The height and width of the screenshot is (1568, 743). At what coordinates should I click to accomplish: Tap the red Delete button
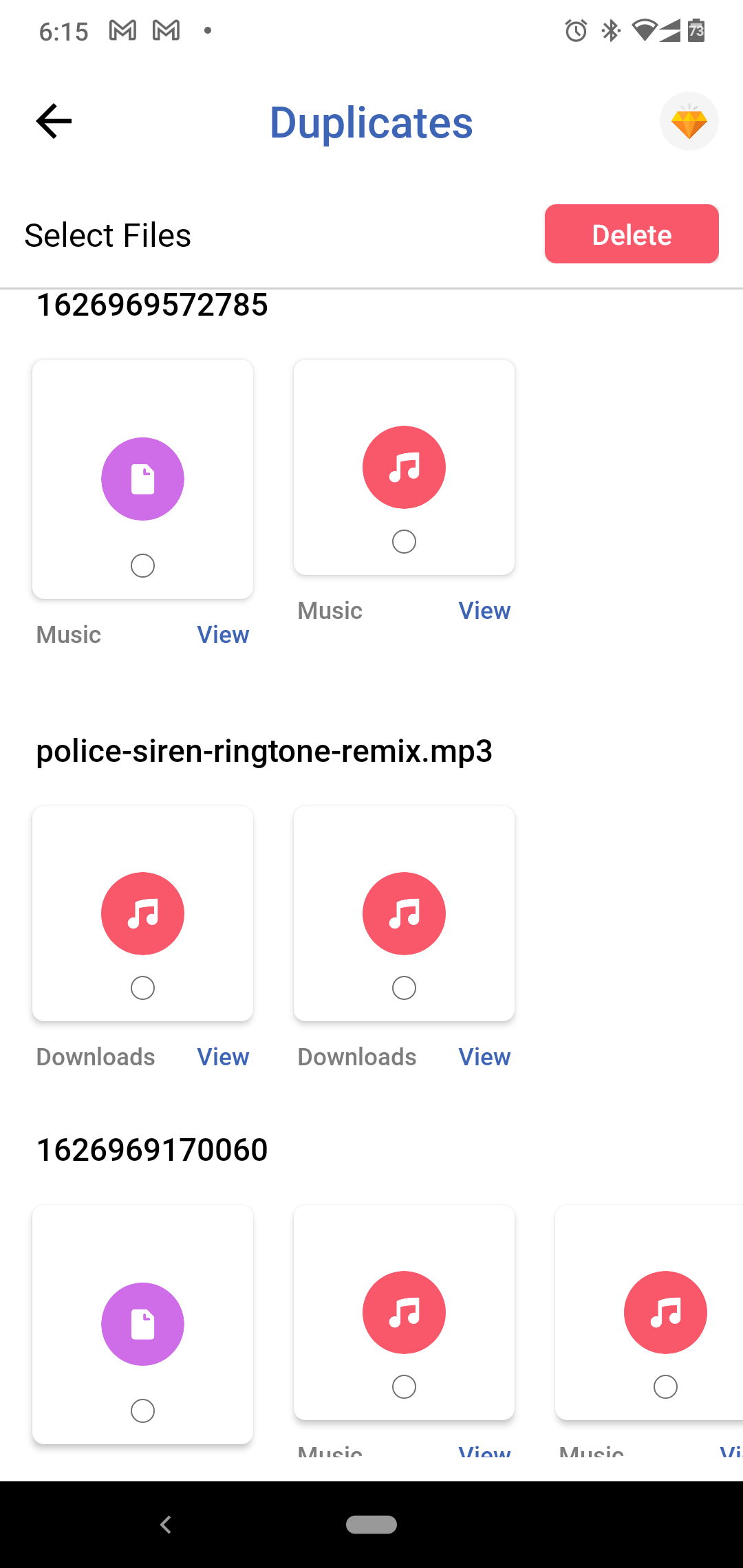click(632, 234)
